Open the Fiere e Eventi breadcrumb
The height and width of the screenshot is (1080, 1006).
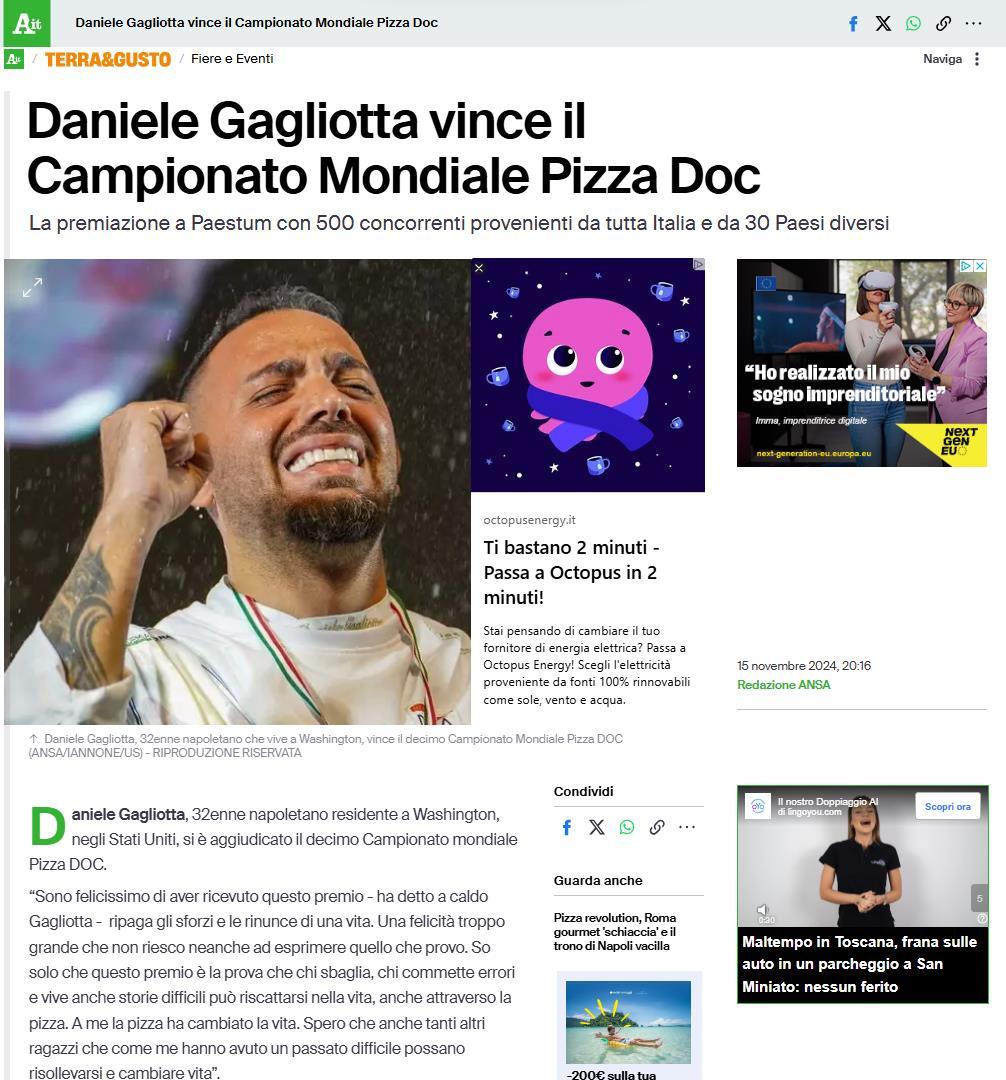[232, 59]
